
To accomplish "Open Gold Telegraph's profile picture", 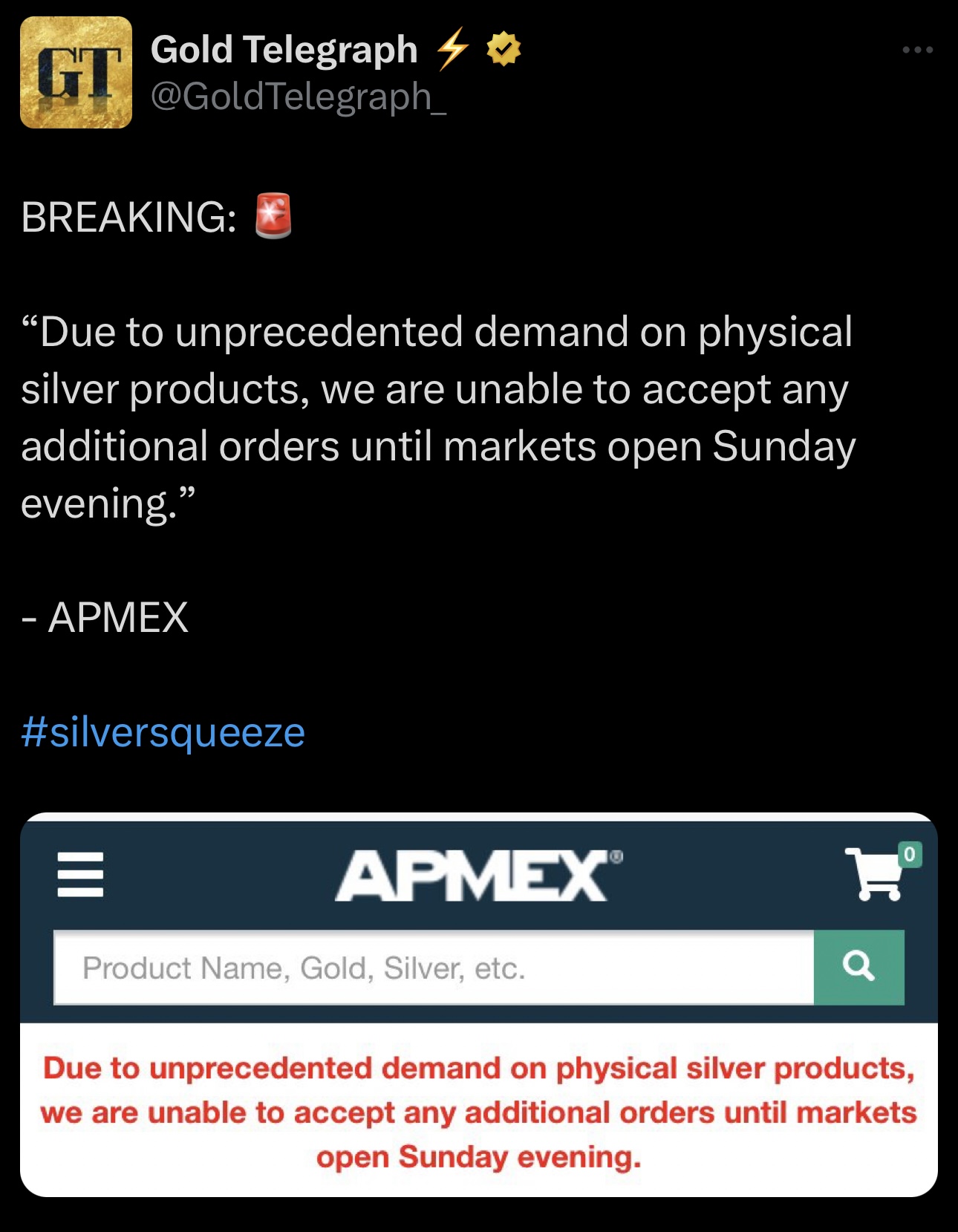I will coord(76,73).
